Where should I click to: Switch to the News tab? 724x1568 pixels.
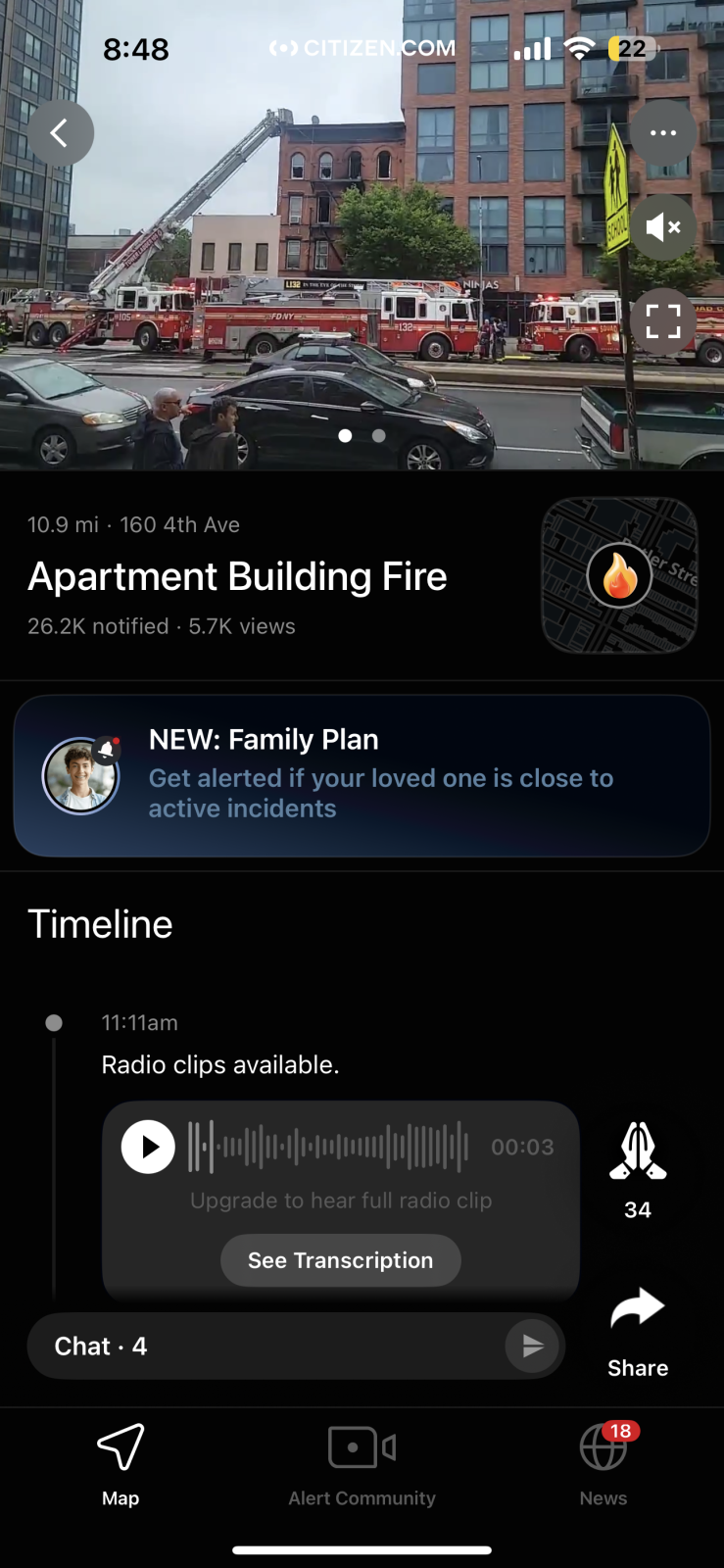(x=603, y=1464)
